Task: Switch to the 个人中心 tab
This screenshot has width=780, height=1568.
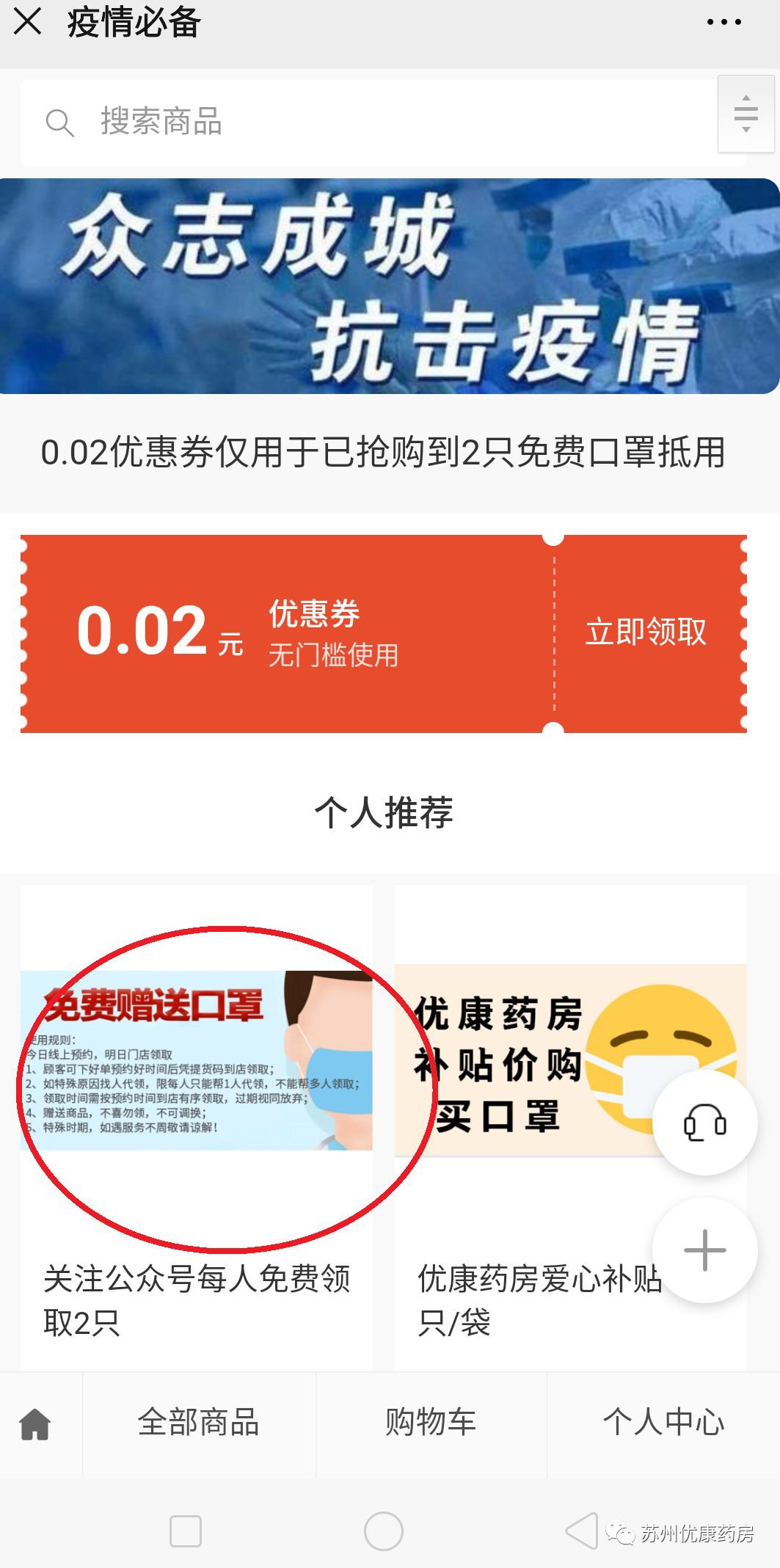Action: tap(663, 1423)
